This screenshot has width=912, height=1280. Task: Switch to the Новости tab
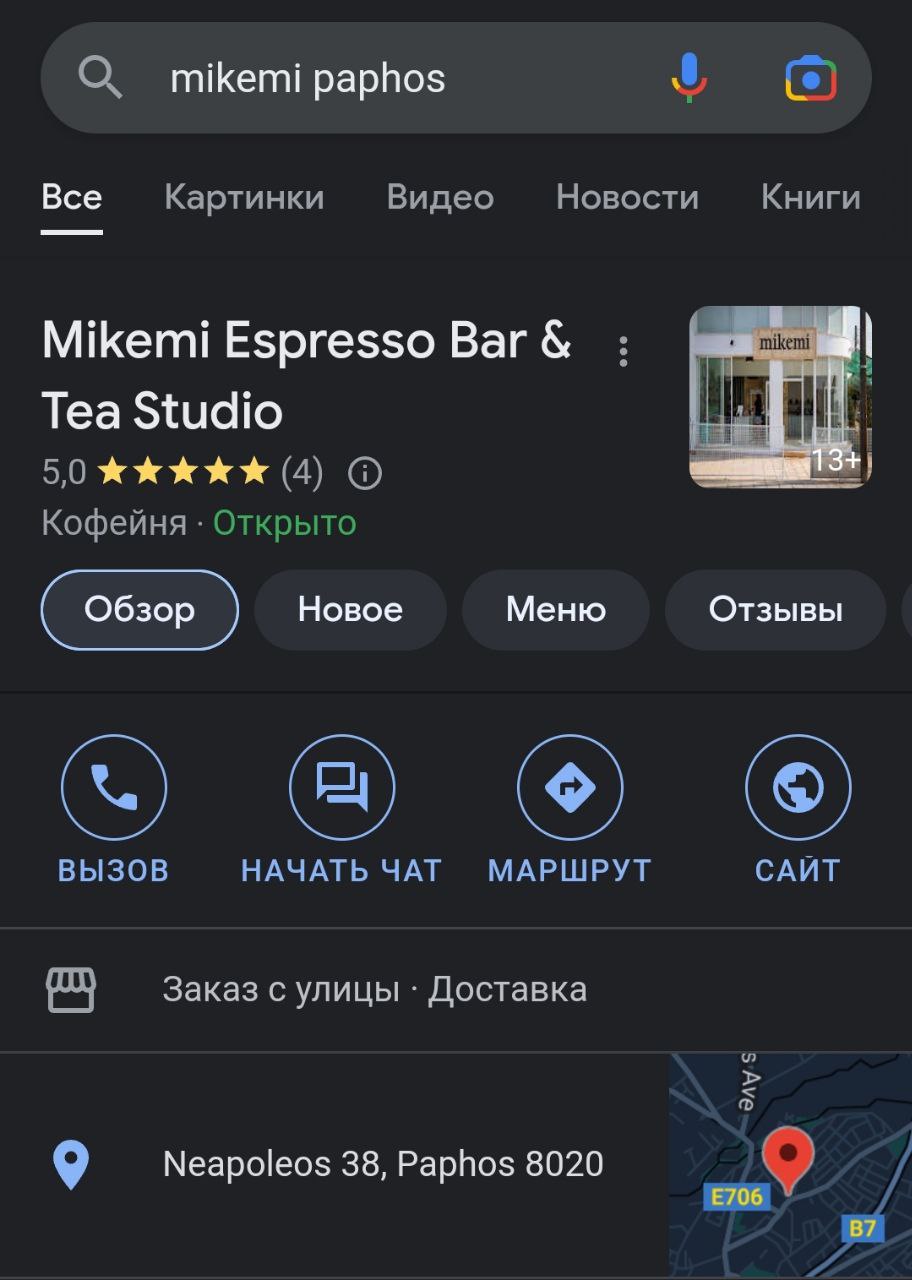(x=627, y=197)
